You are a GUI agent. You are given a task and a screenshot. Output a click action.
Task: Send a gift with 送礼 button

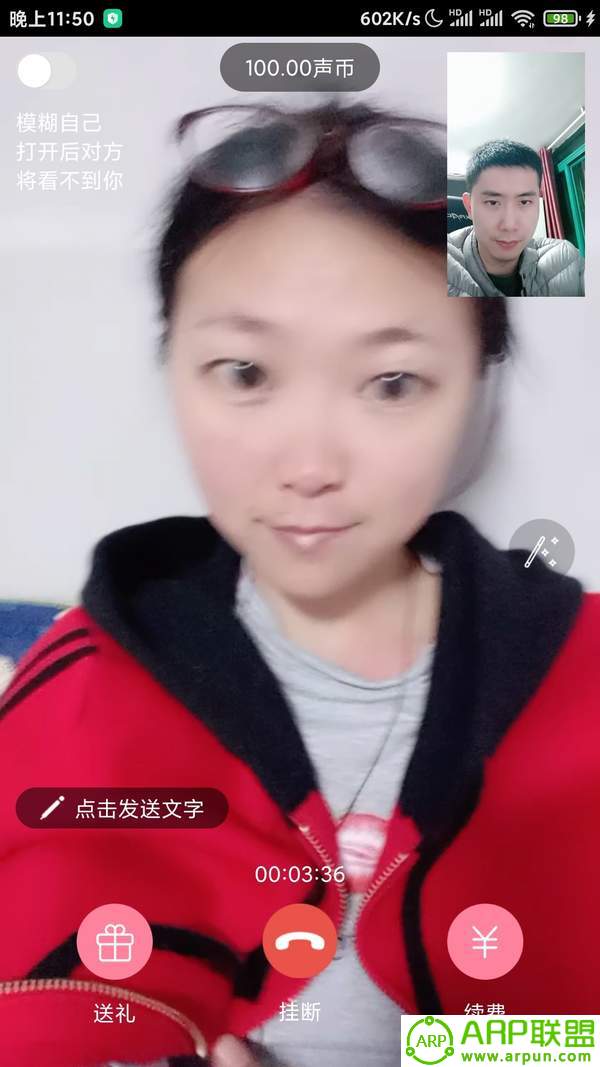[114, 942]
